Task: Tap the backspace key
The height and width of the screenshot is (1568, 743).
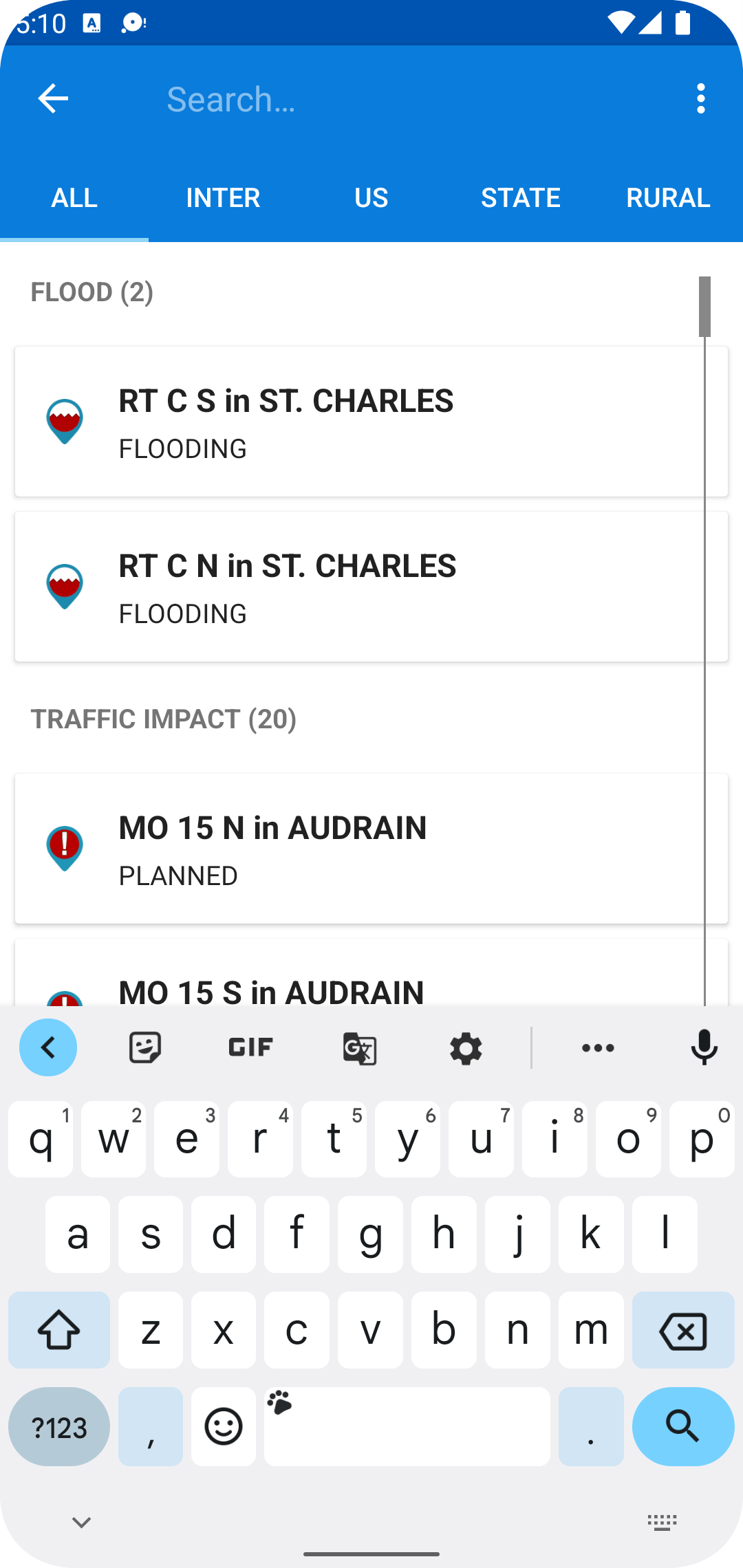Action: coord(683,1330)
